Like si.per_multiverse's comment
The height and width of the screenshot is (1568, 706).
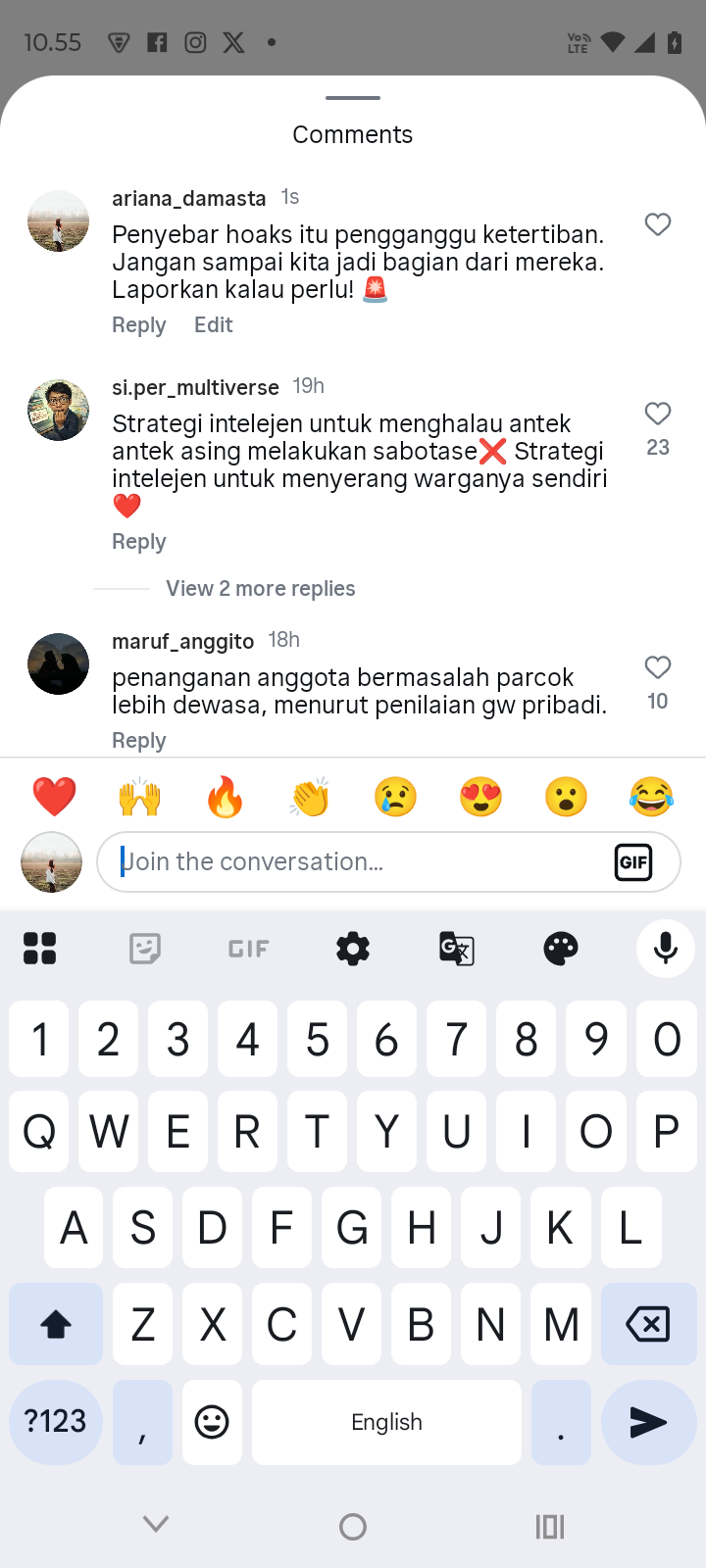pos(658,414)
